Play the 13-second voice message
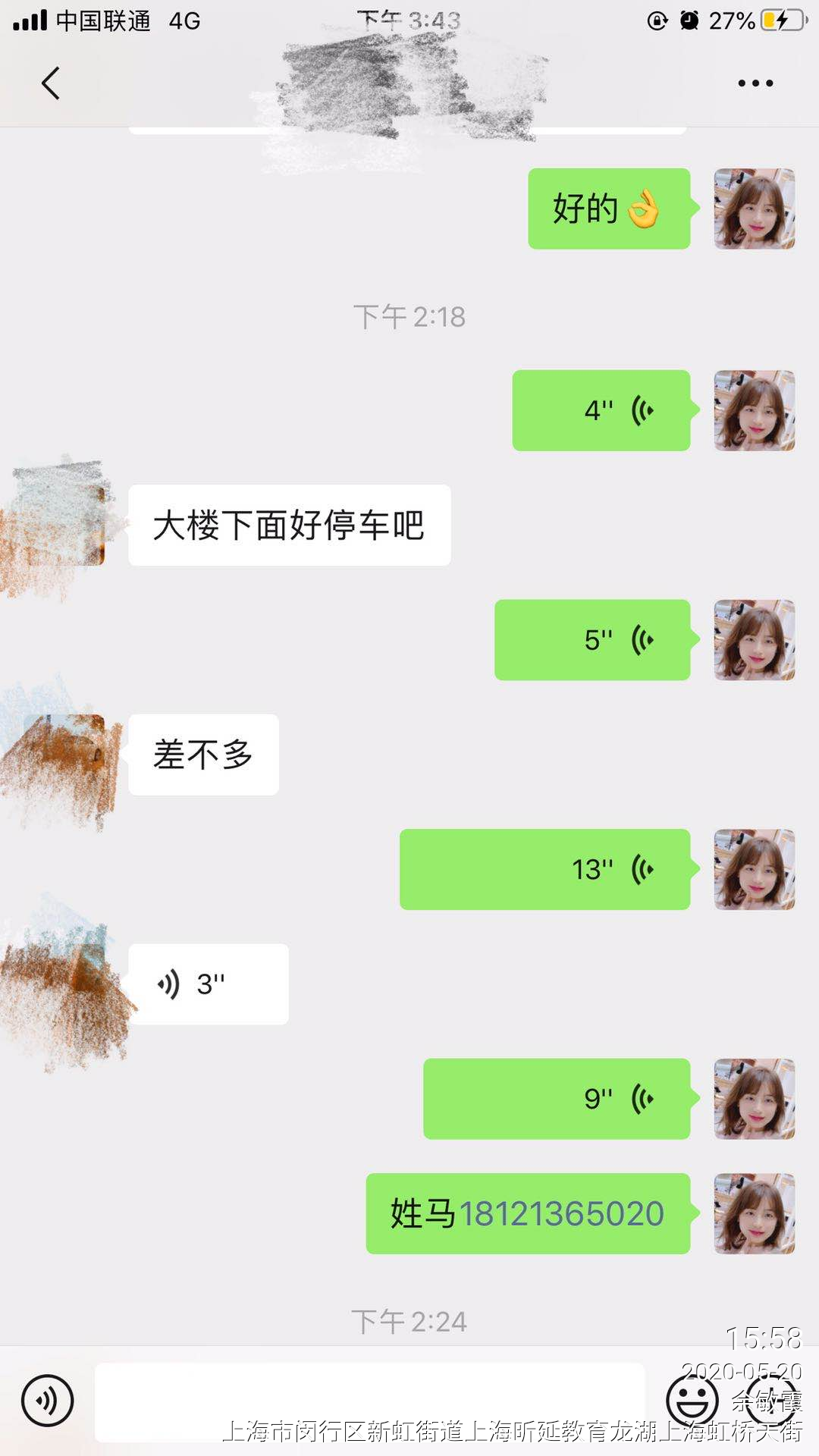 click(545, 870)
